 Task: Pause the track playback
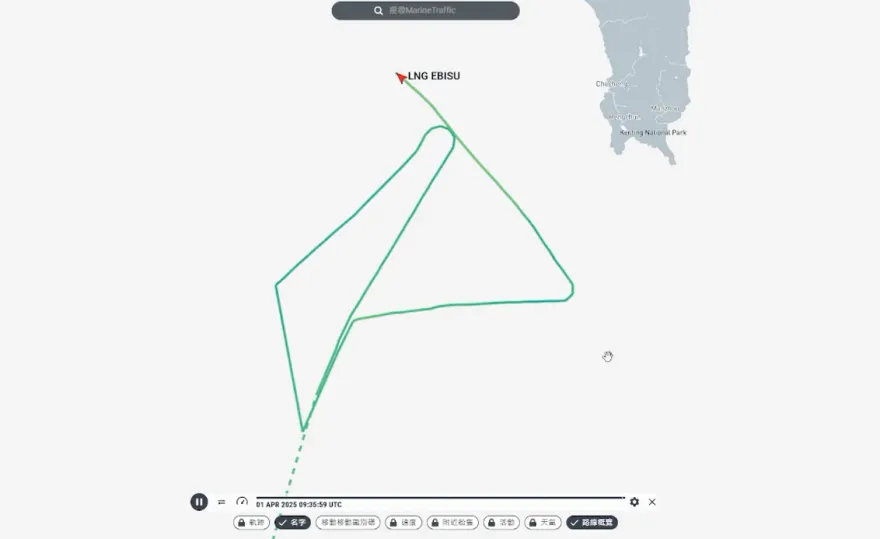tap(199, 502)
